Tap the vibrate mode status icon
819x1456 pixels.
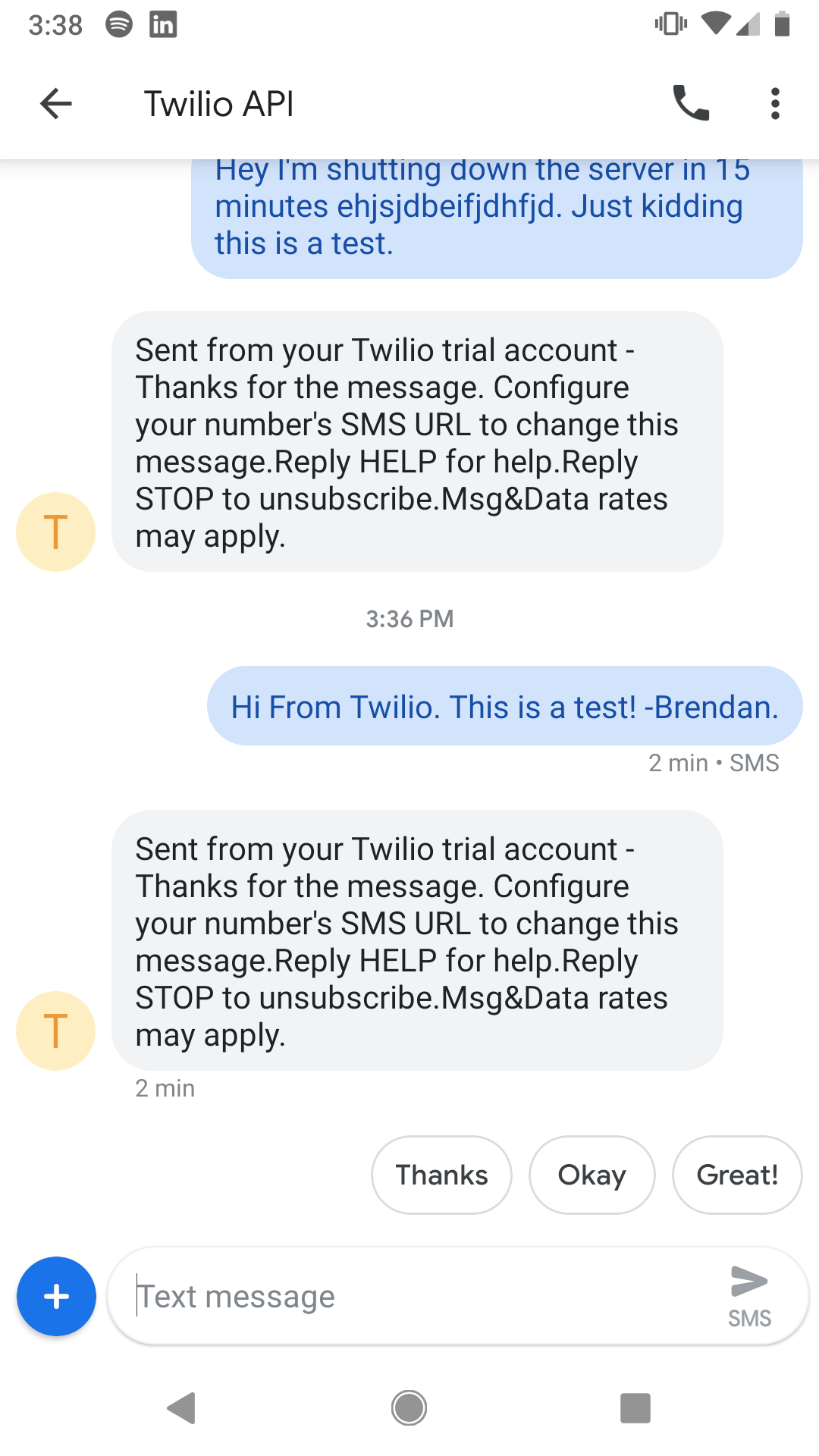pyautogui.click(x=670, y=24)
